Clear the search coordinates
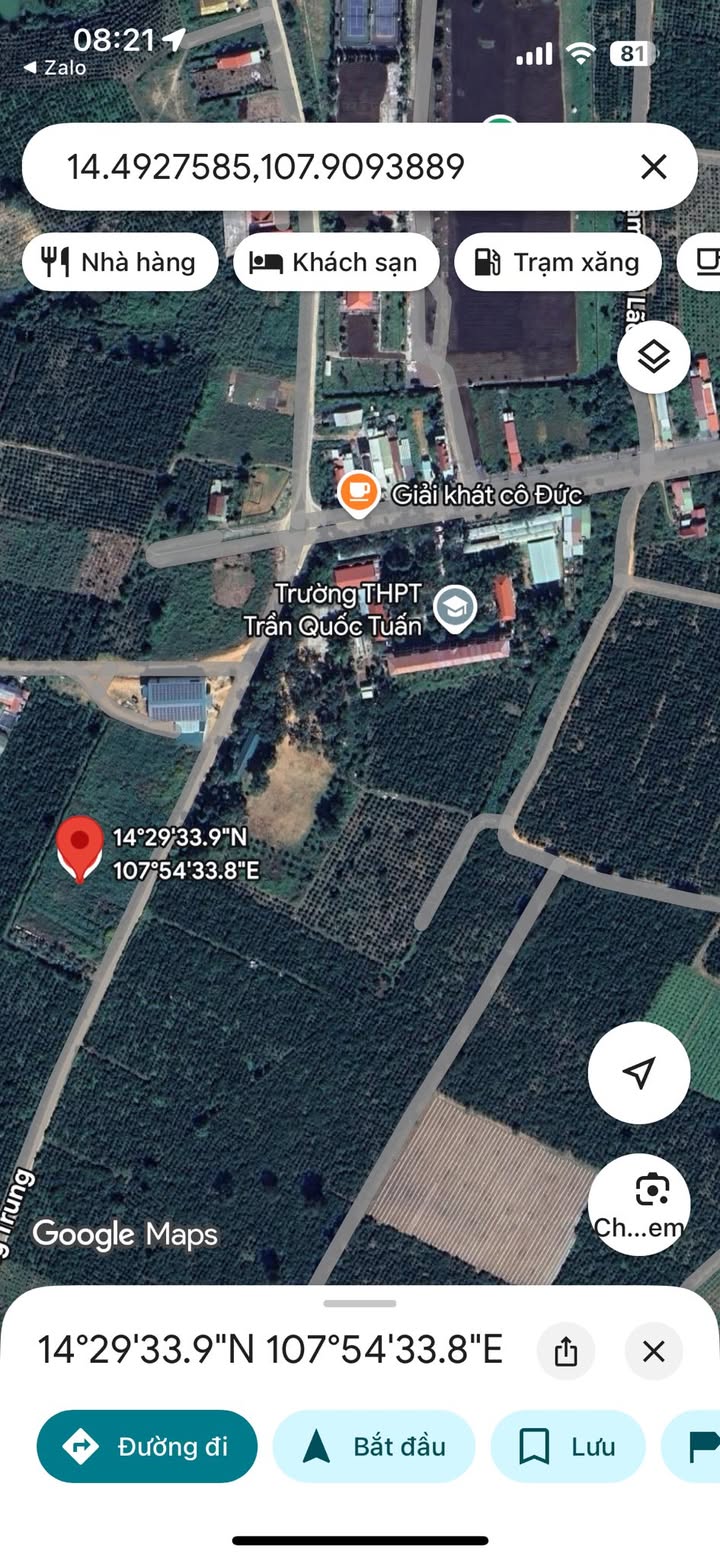The width and height of the screenshot is (720, 1560). pos(653,167)
